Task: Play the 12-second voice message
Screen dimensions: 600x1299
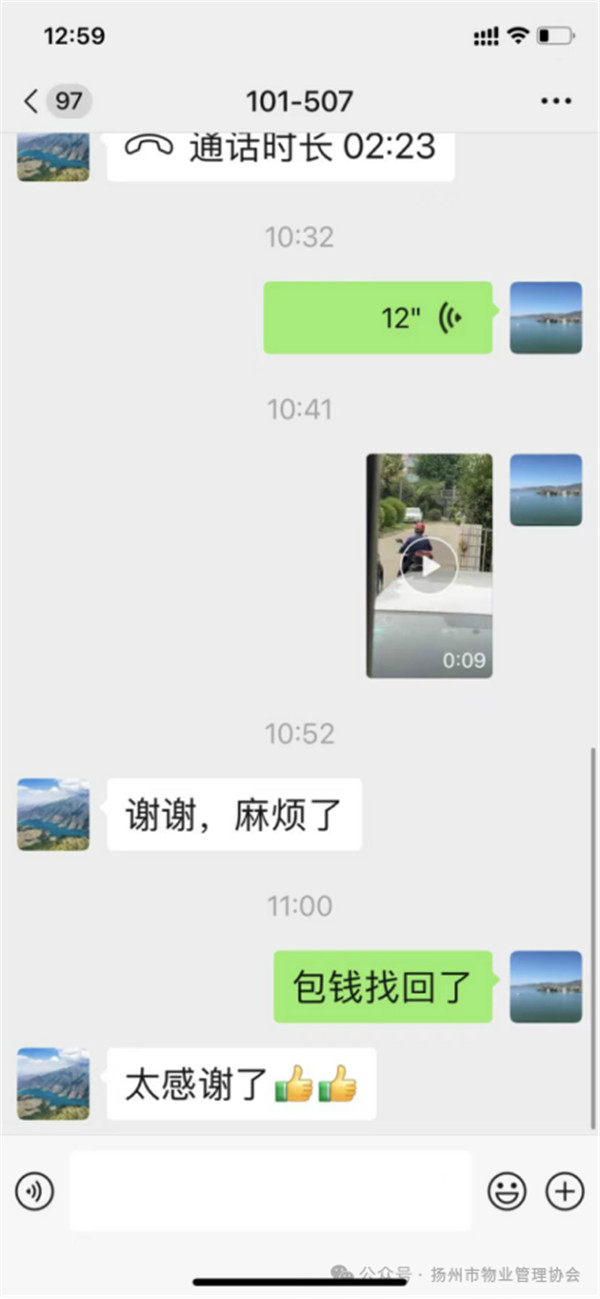Action: pos(378,318)
